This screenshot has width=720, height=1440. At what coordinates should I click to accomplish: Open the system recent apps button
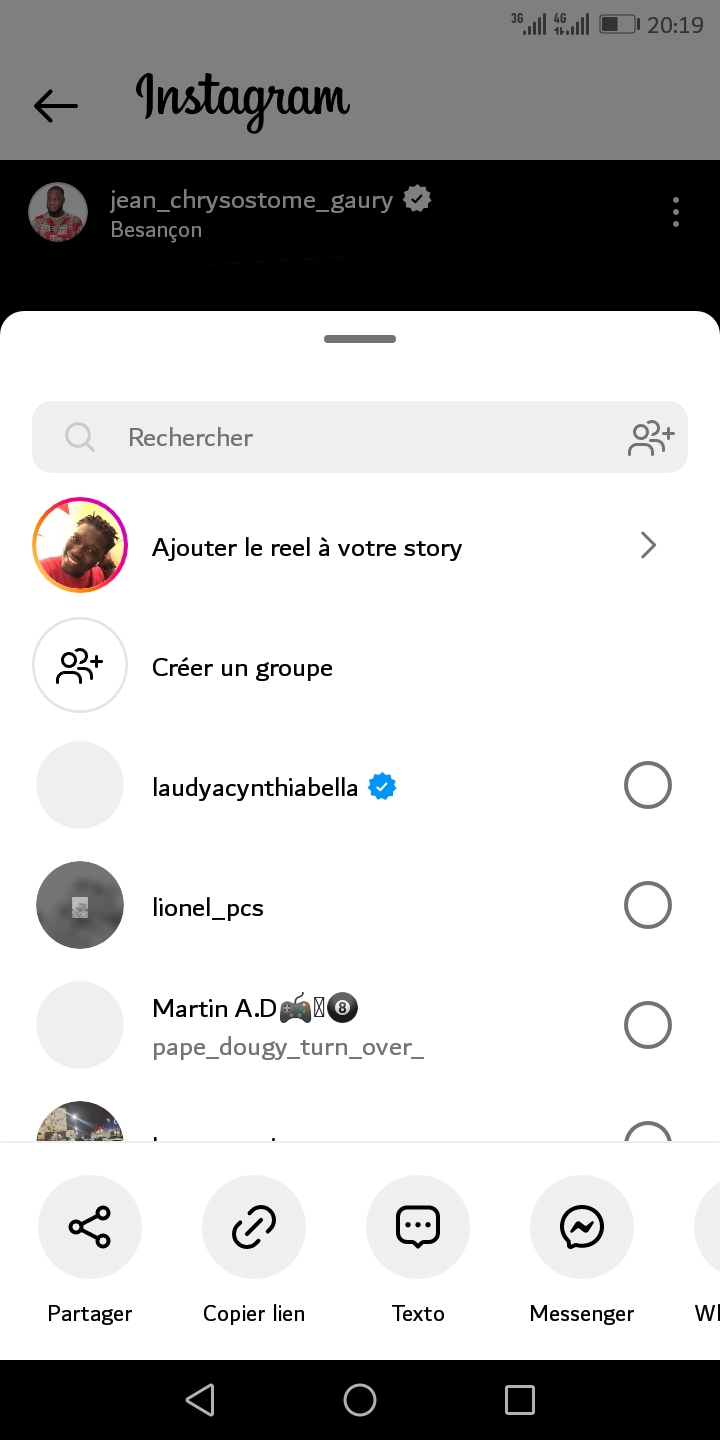(520, 1400)
